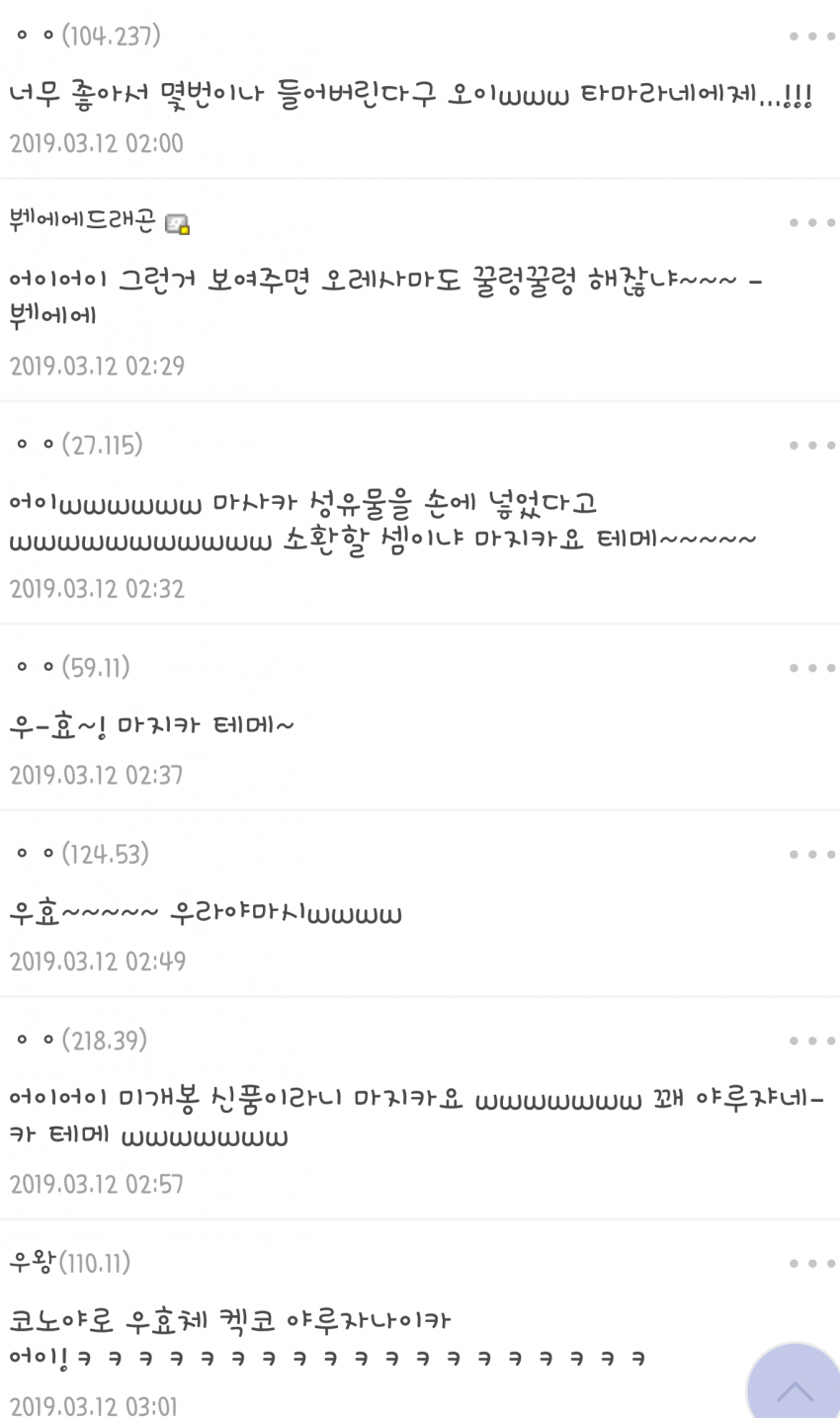Open options menu for 우왕(110.11)'s comment
840x1418 pixels.
811,1263
